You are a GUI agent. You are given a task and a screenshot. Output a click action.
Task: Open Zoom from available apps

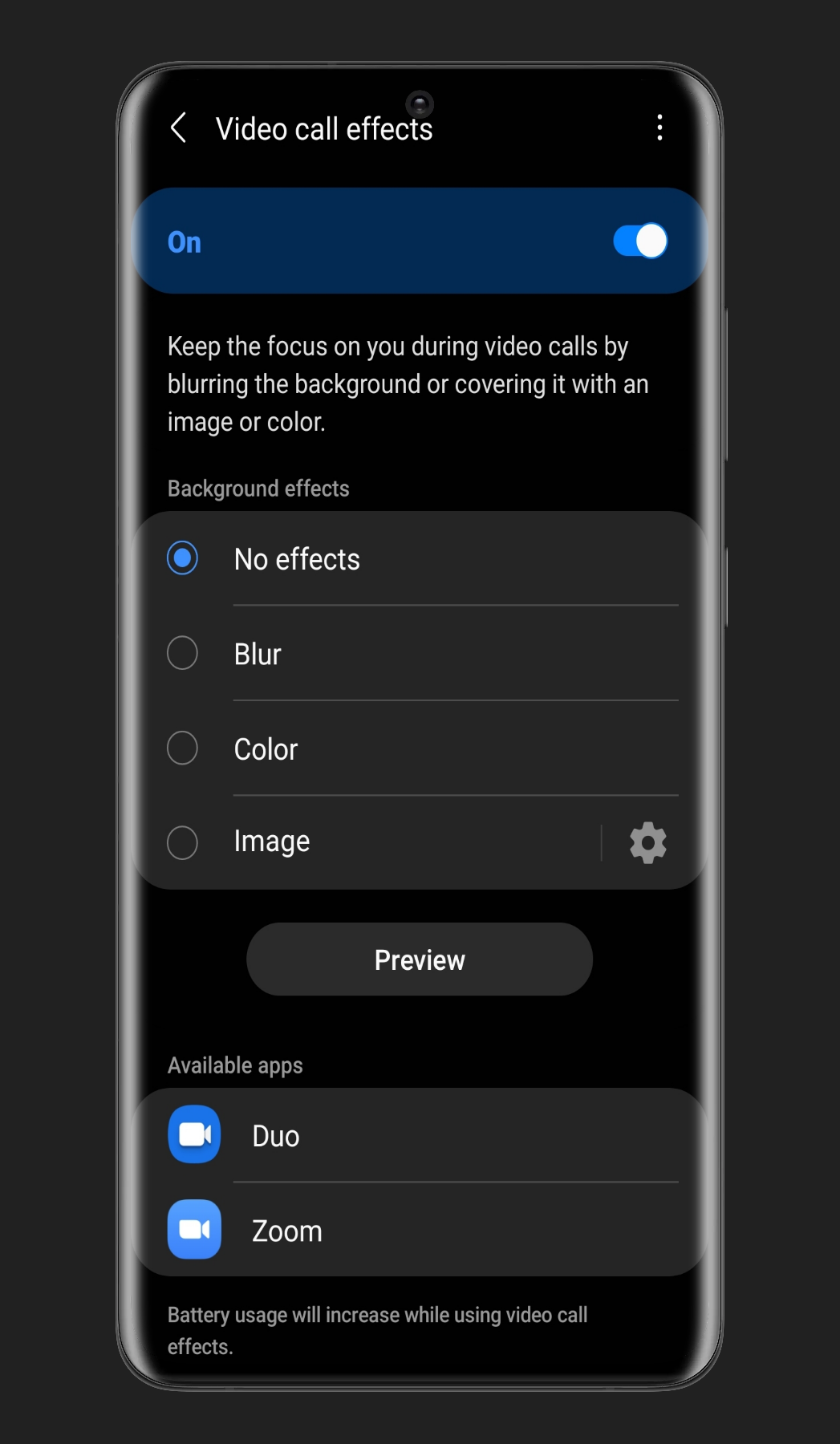pos(286,1230)
